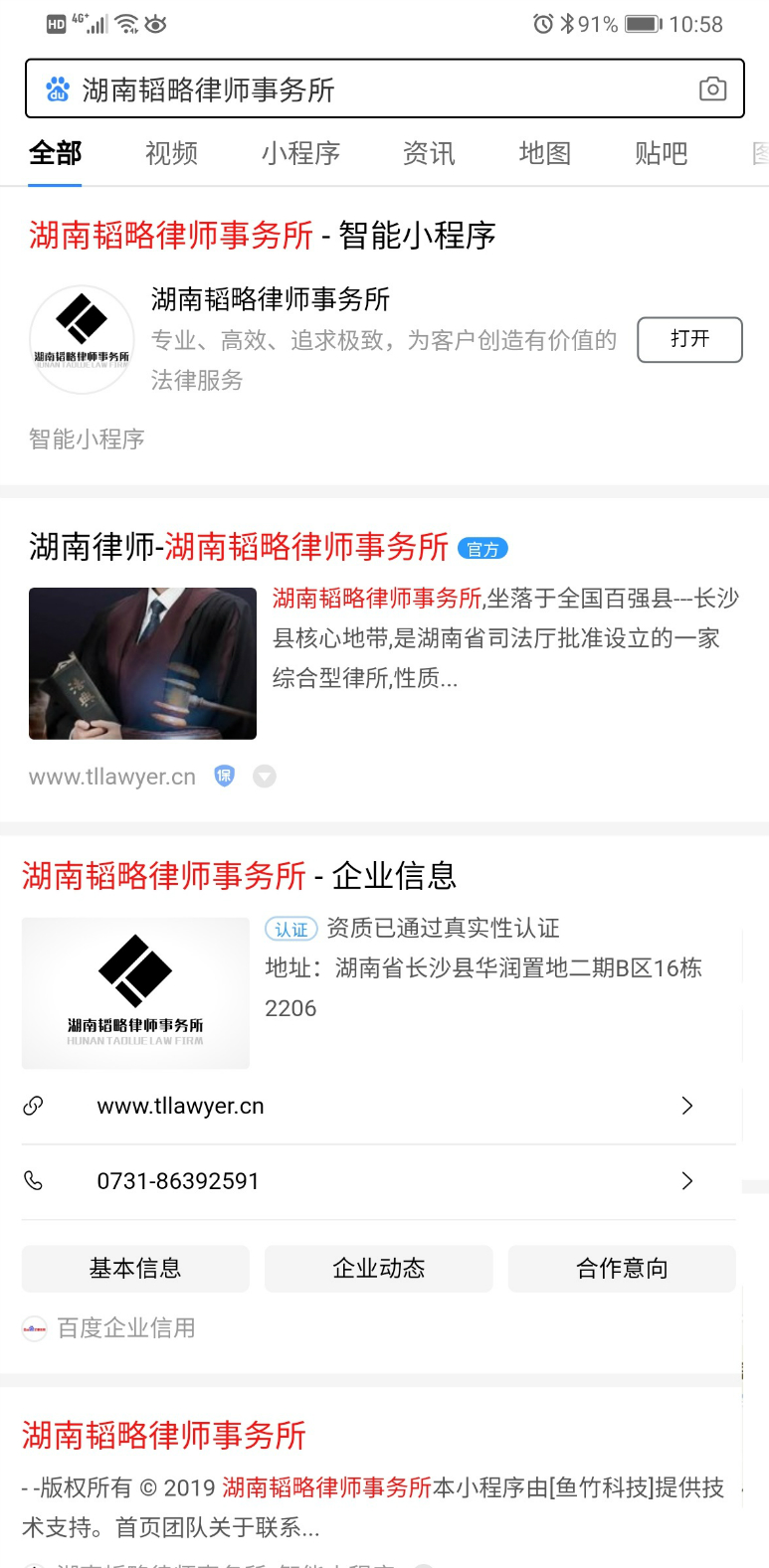Expand the chevron on the website row
The height and width of the screenshot is (1568, 769).
tap(686, 1105)
